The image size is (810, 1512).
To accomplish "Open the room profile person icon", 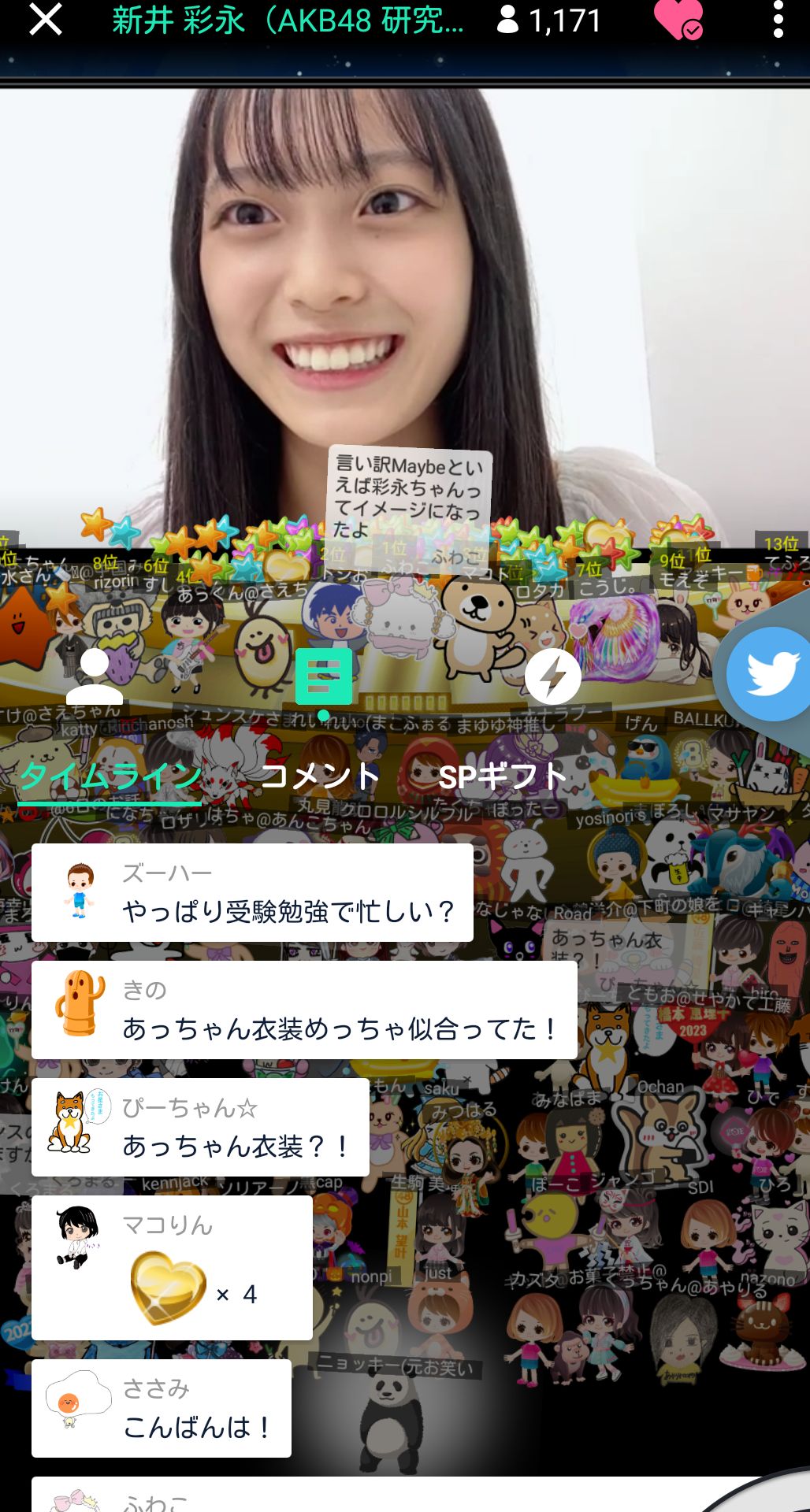I will (94, 676).
